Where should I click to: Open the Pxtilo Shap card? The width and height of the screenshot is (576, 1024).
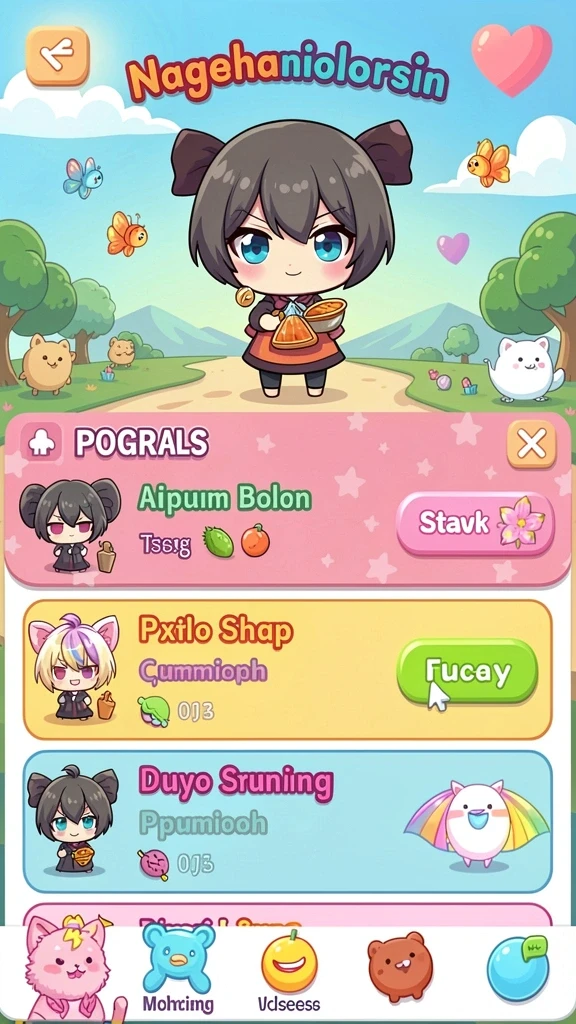[287, 670]
